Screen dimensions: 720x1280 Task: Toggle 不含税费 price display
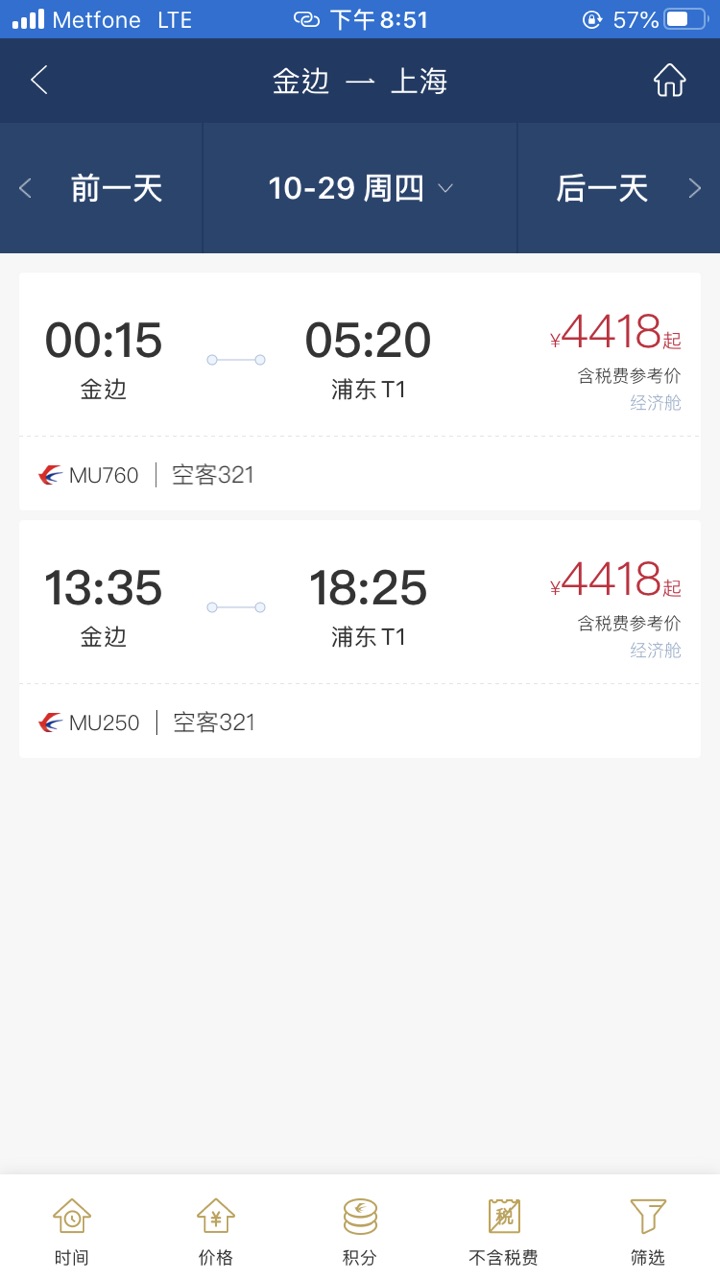coord(504,1231)
